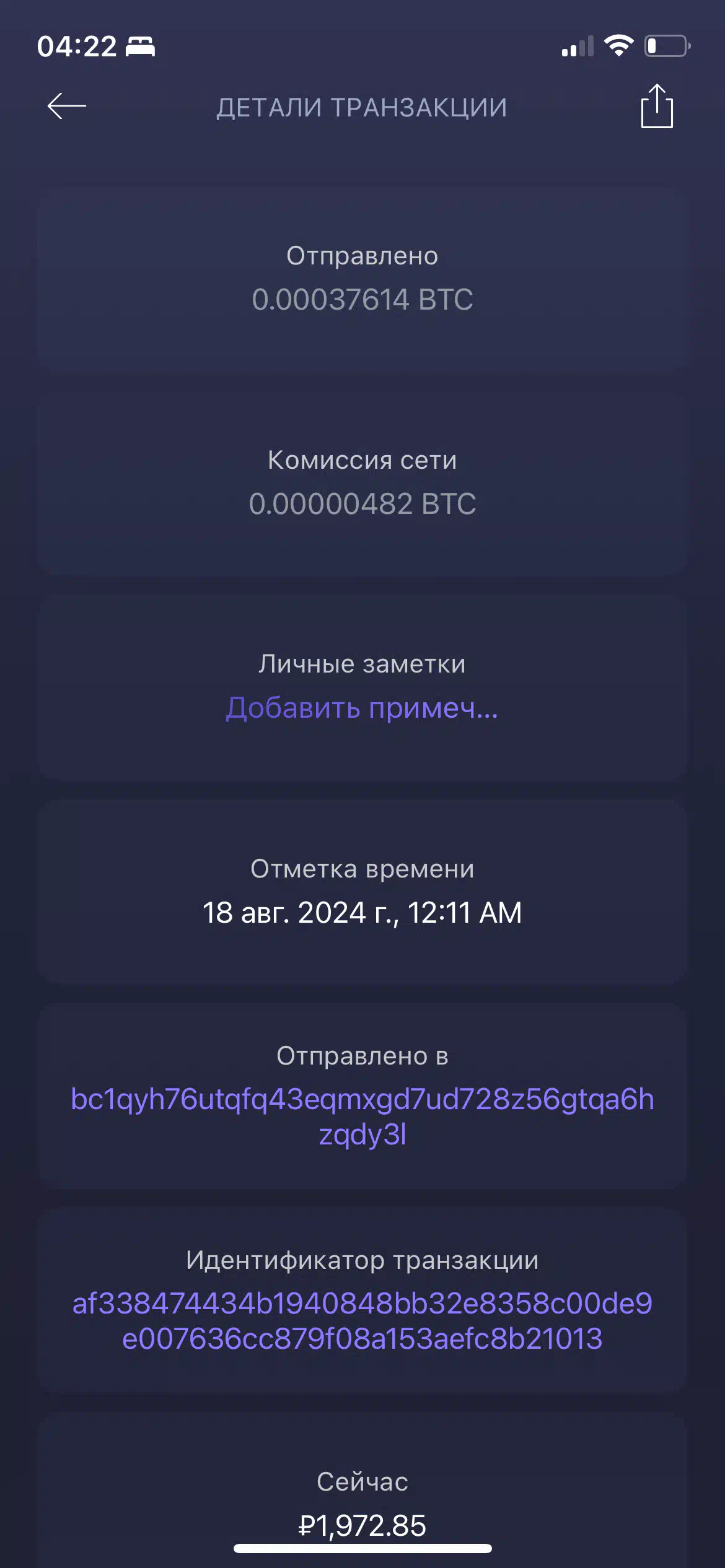
Task: Open the recipient address starting bc1qyh76
Action: 362,1117
